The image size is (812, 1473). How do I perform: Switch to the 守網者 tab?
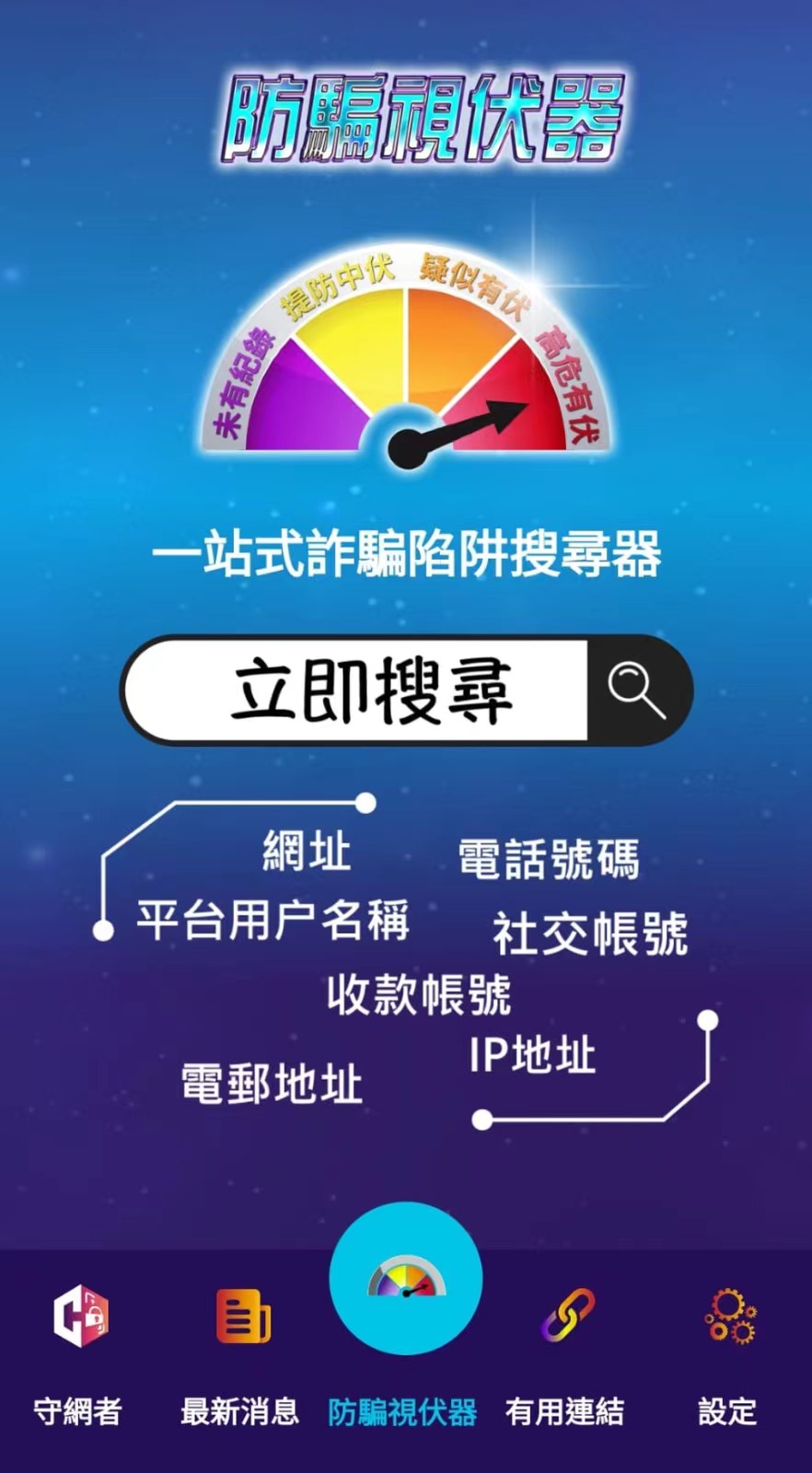(79, 1349)
